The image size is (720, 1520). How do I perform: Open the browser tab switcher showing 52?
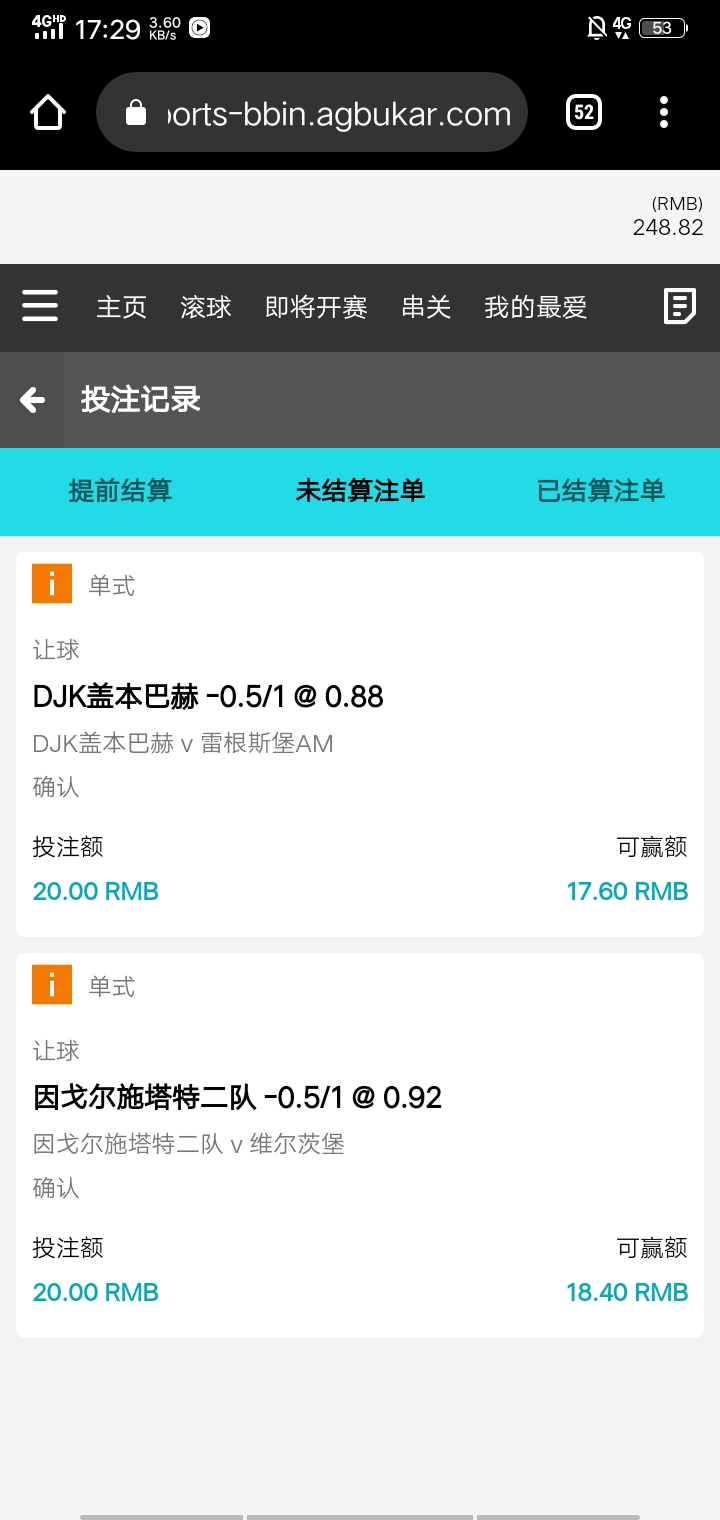584,112
